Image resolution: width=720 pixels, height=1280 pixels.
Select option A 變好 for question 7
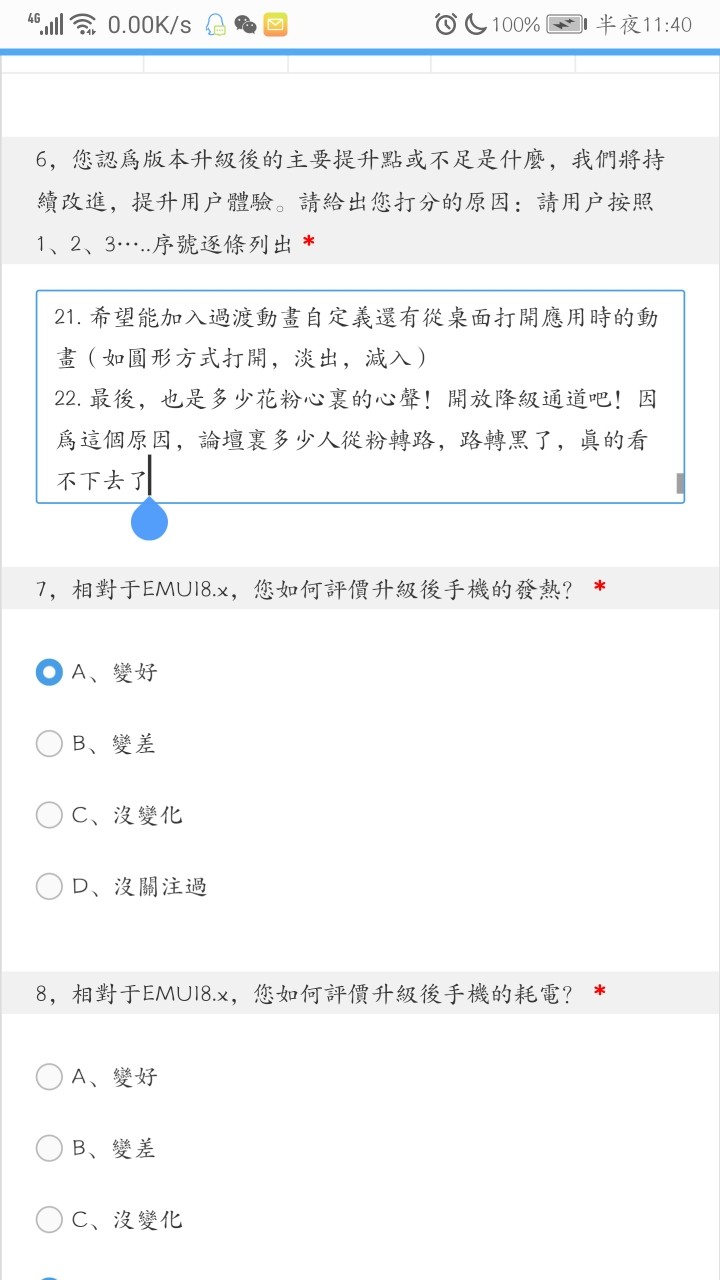[x=48, y=672]
